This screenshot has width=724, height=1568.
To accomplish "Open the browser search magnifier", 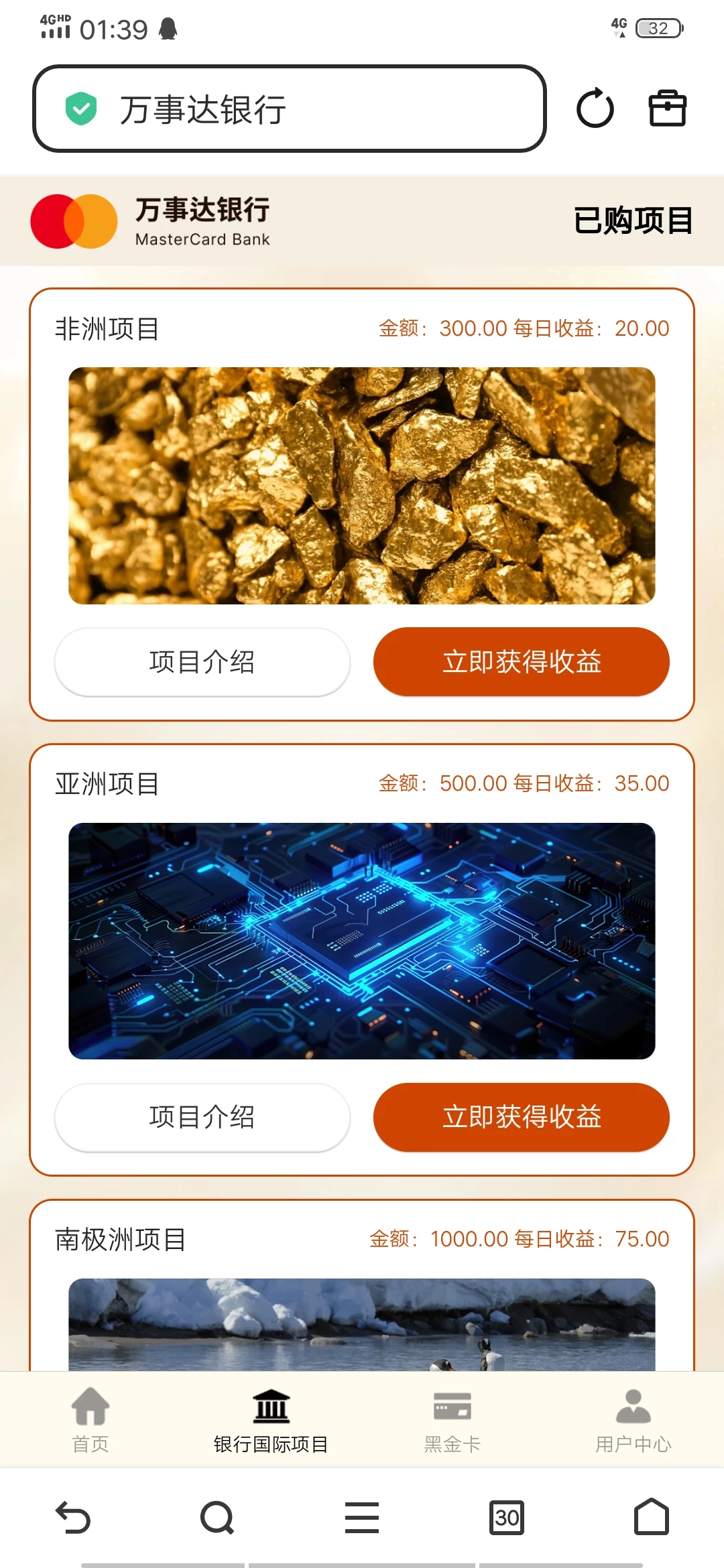I will pos(217,1517).
